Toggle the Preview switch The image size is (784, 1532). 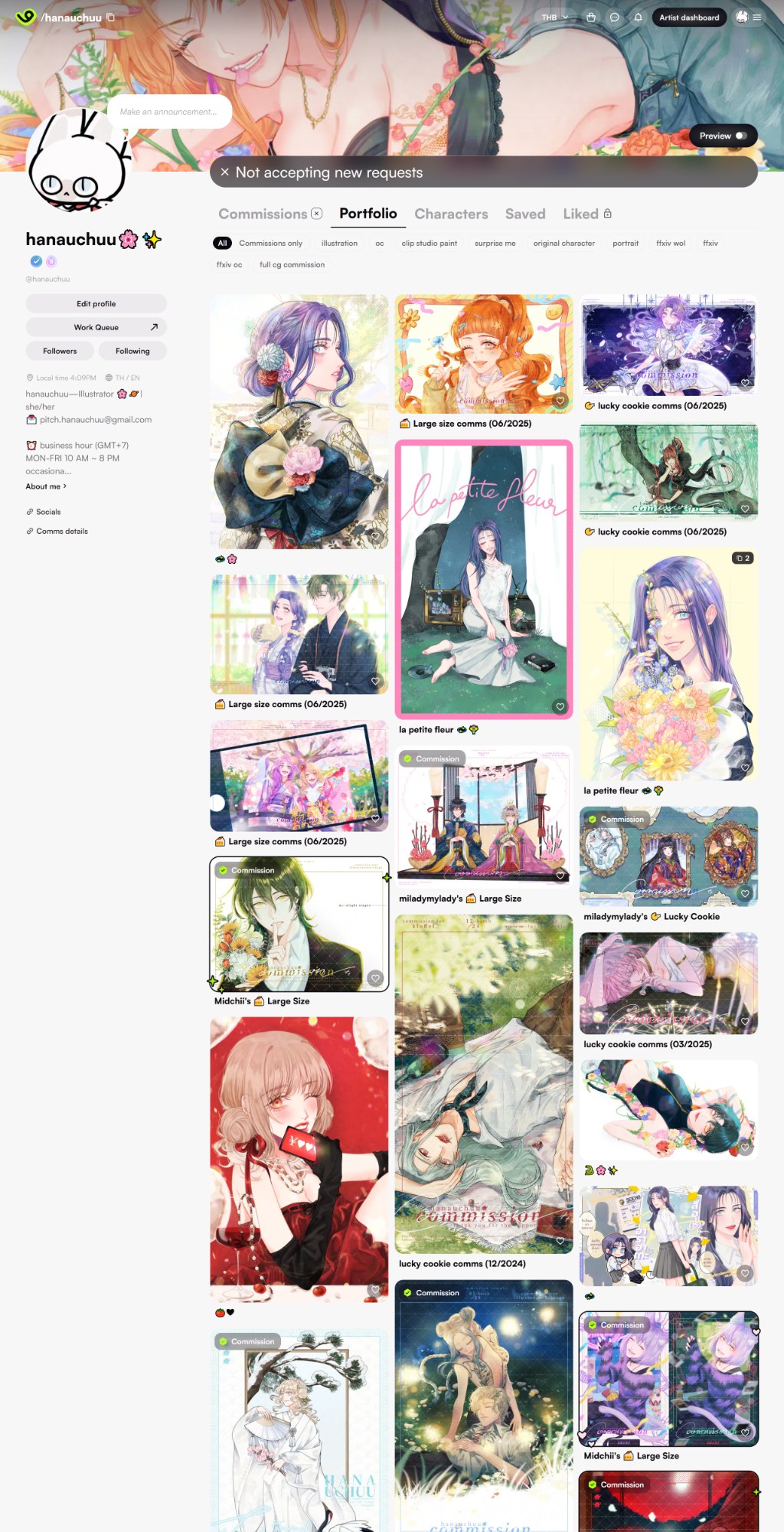click(740, 136)
